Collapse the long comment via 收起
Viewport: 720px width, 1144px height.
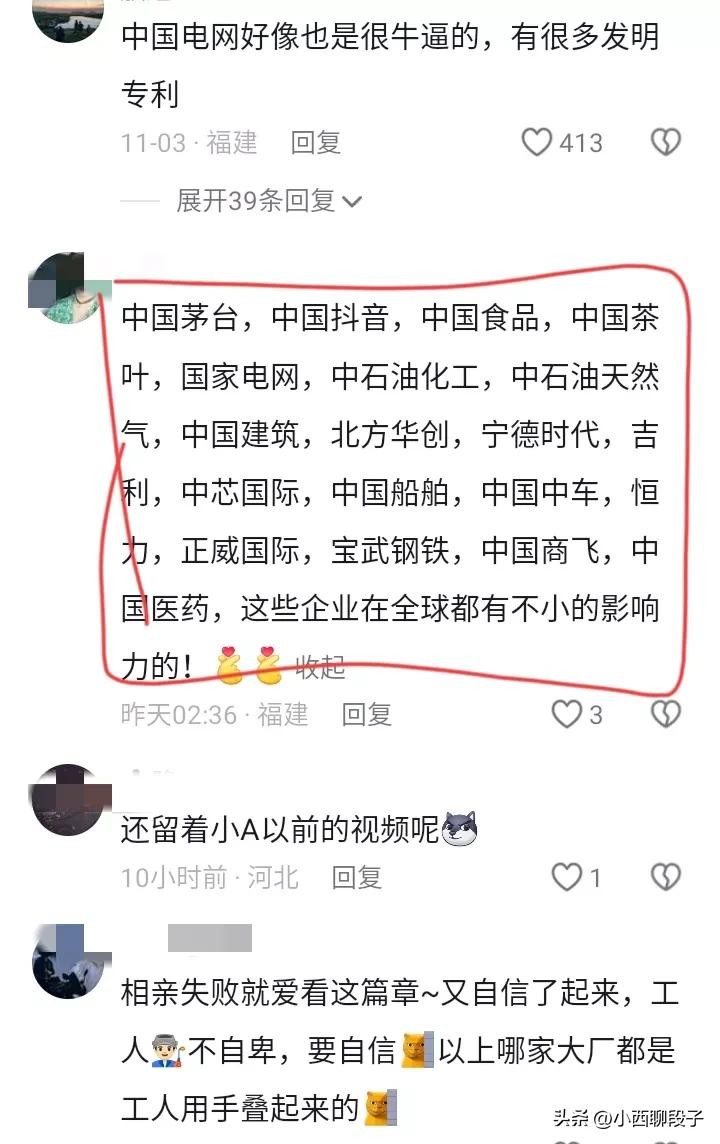click(x=320, y=667)
